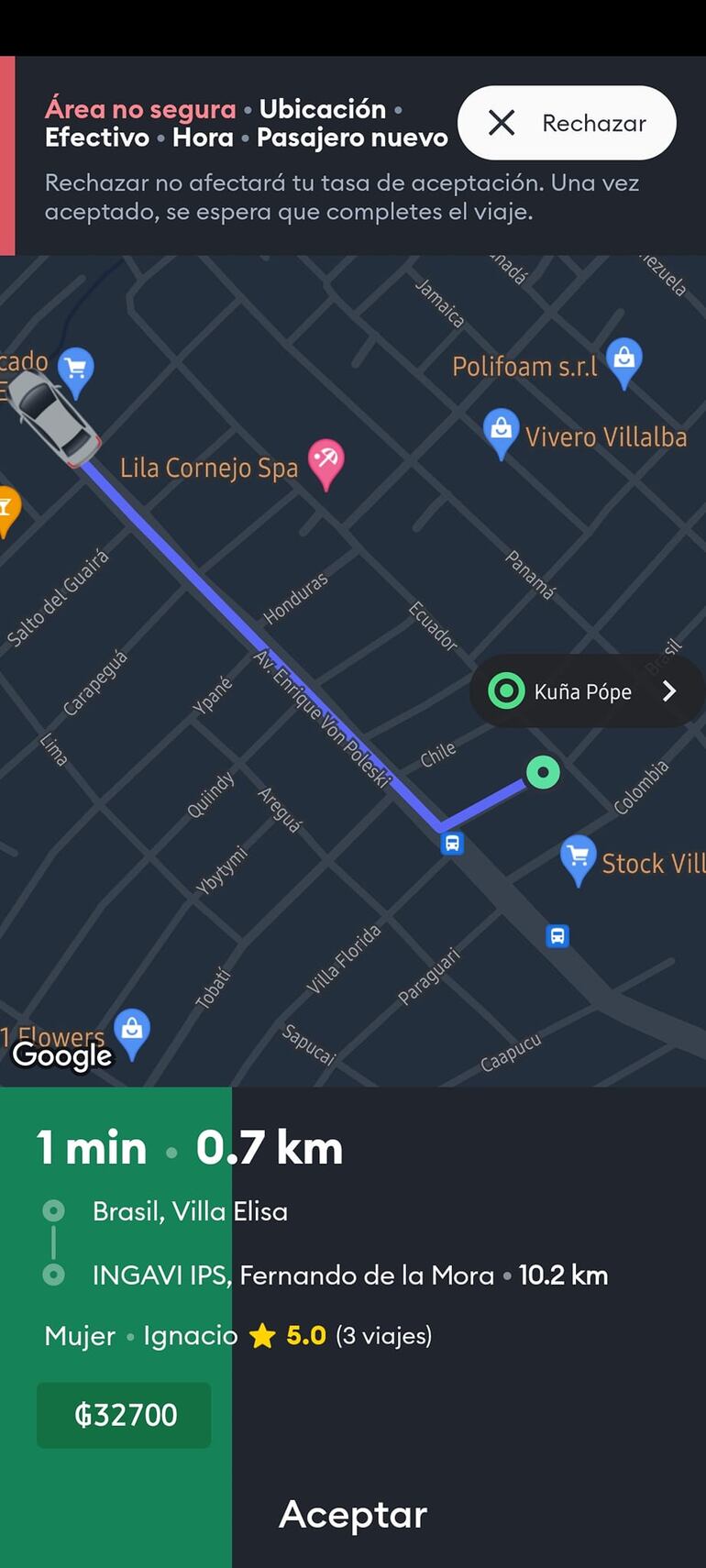
Task: Select the Lila Cornejo Spa map pin
Action: coord(325,461)
